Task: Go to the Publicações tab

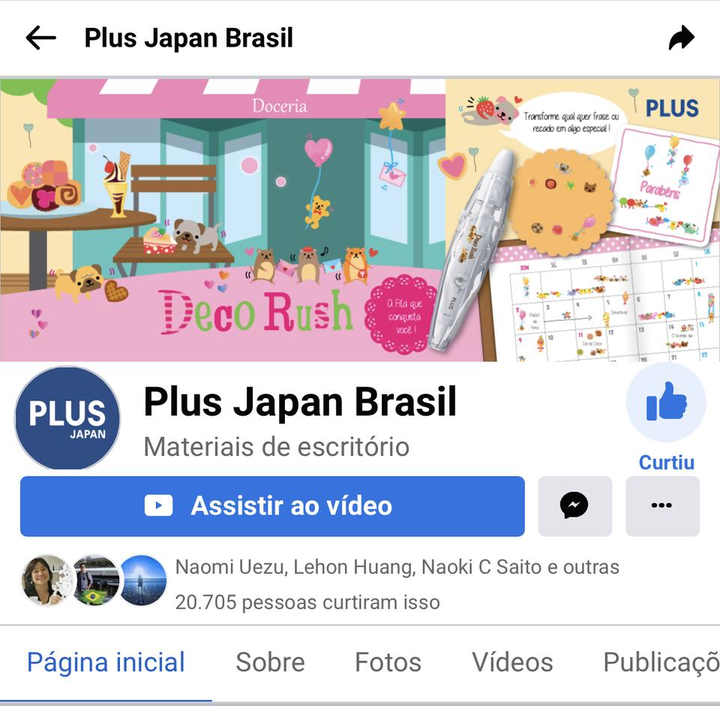Action: [x=660, y=662]
